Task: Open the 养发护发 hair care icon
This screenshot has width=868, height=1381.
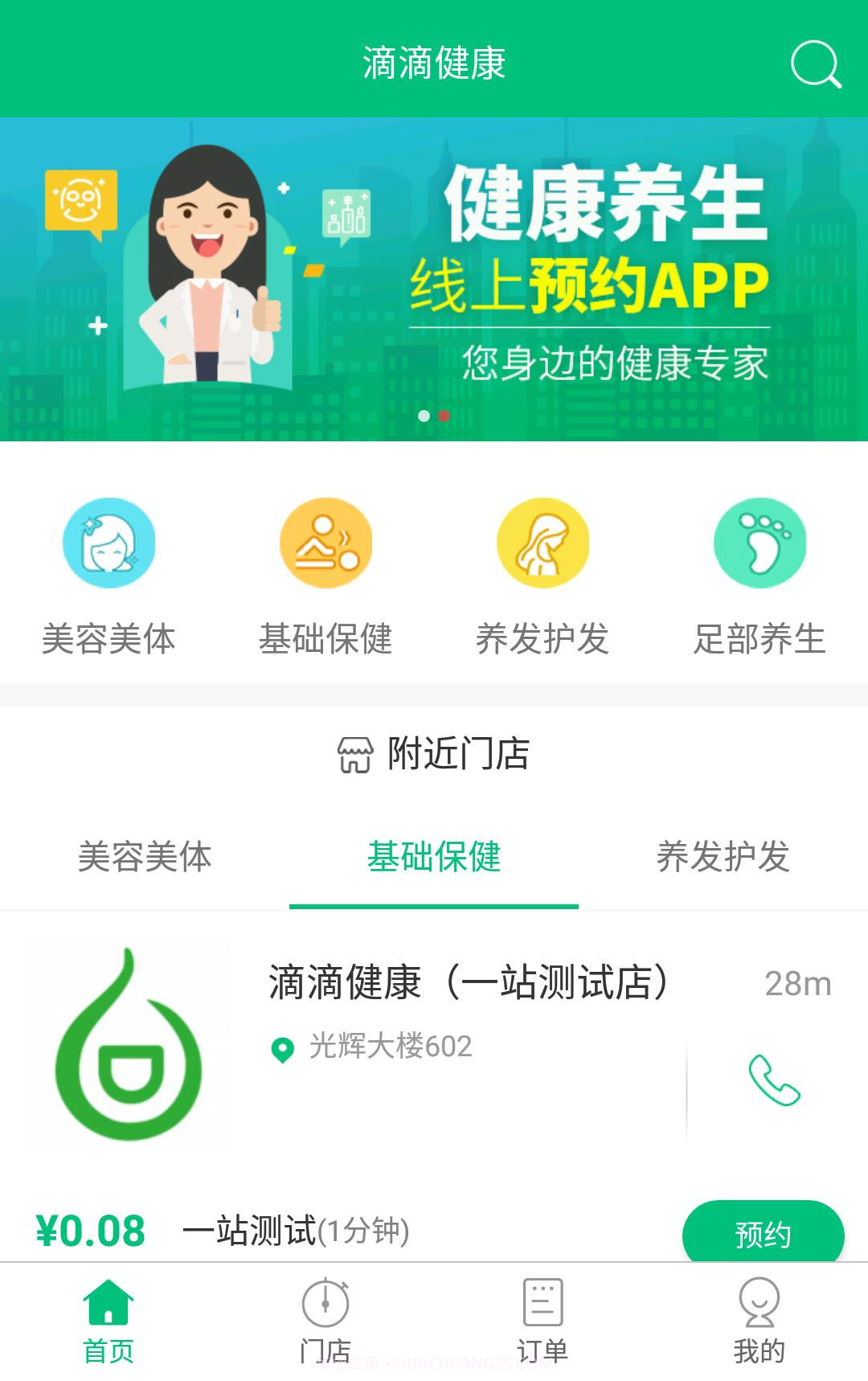Action: [543, 543]
